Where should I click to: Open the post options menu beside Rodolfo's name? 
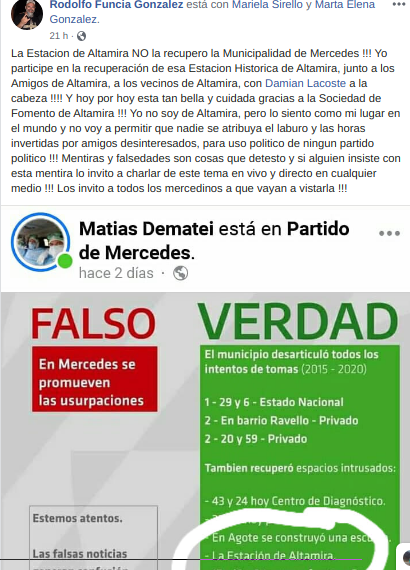tap(399, 4)
